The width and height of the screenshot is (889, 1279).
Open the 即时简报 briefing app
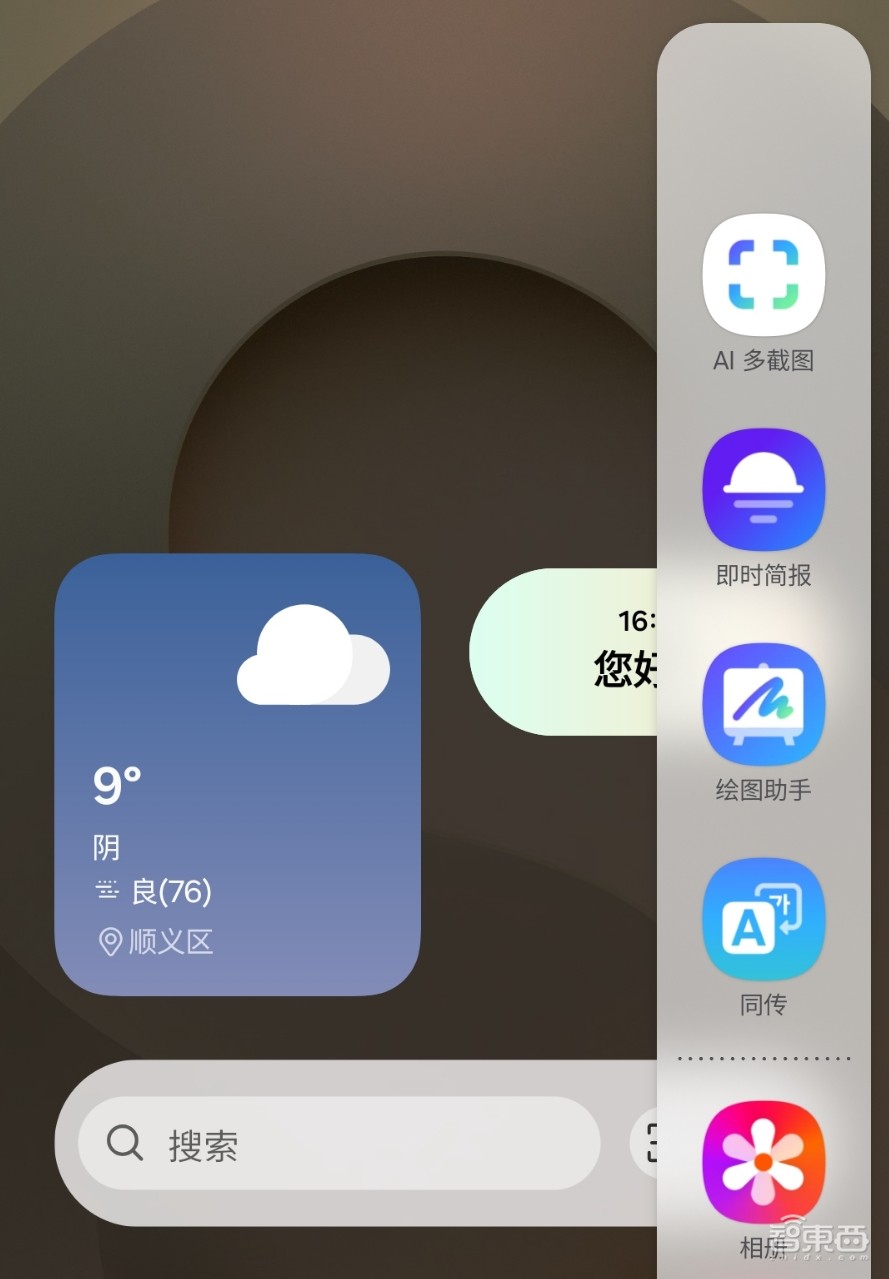click(764, 487)
